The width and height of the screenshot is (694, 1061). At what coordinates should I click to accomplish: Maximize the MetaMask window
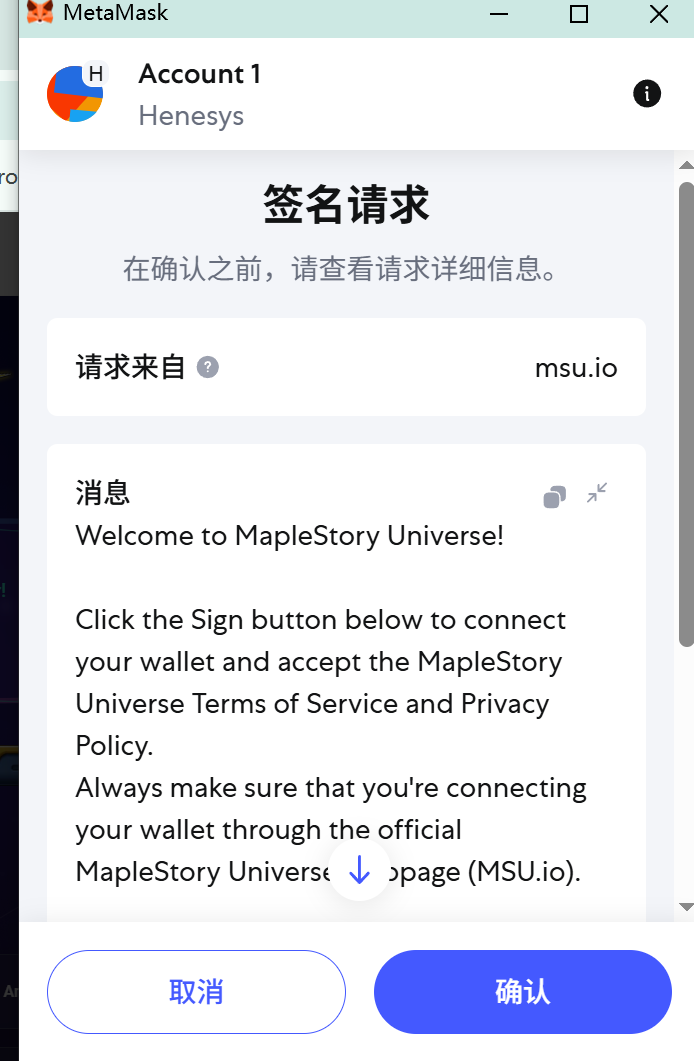(578, 14)
